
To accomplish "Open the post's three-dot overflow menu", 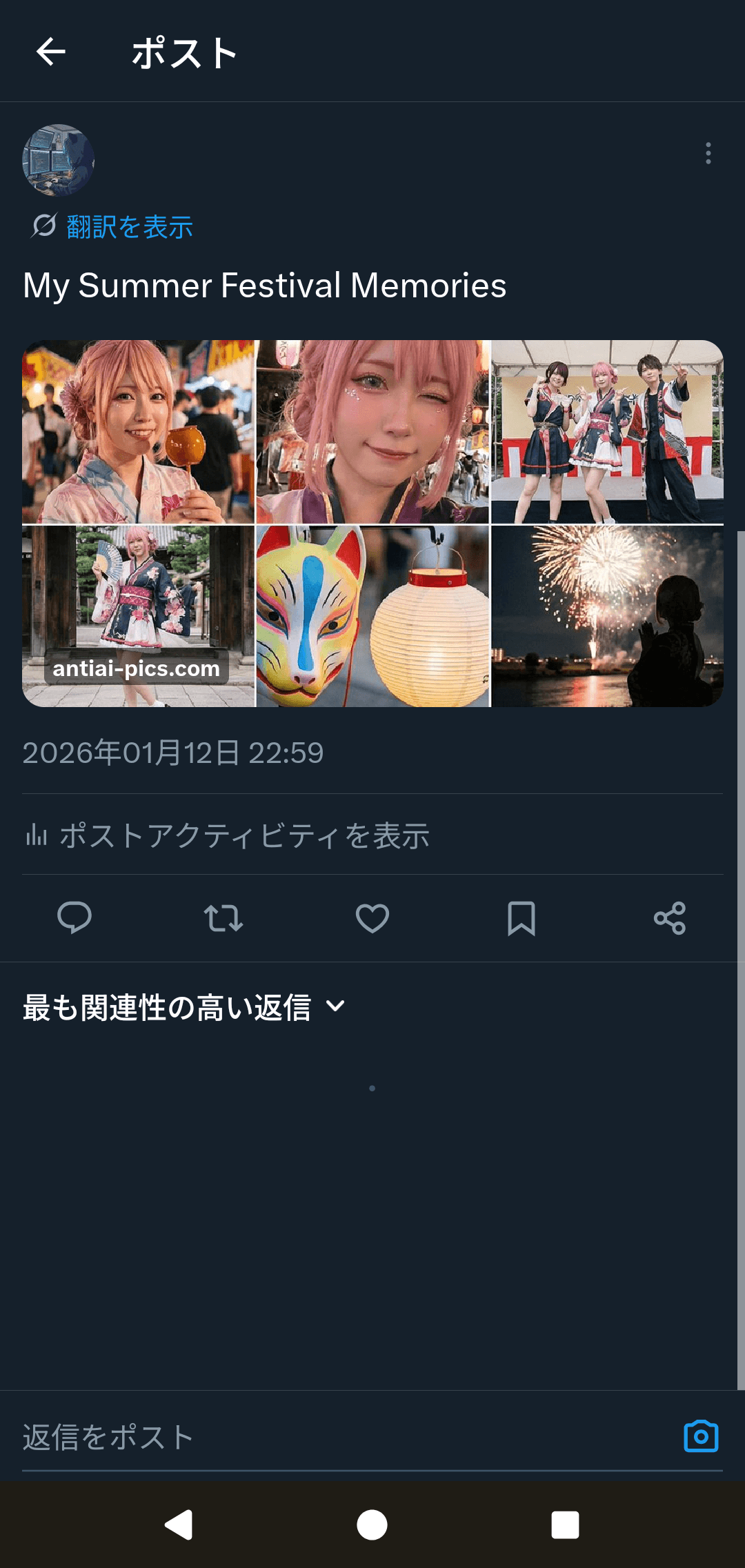I will 708,153.
